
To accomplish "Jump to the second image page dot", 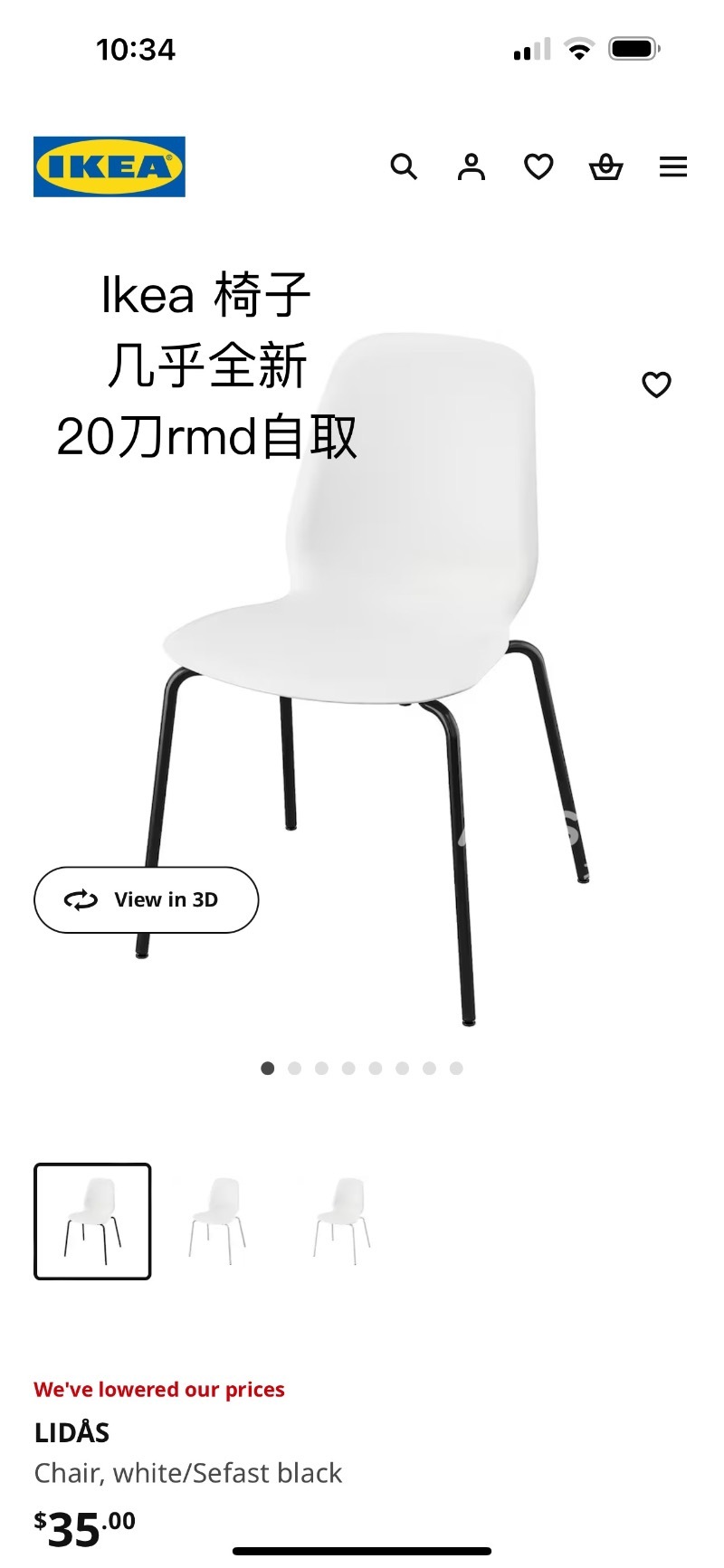I will (x=294, y=1069).
